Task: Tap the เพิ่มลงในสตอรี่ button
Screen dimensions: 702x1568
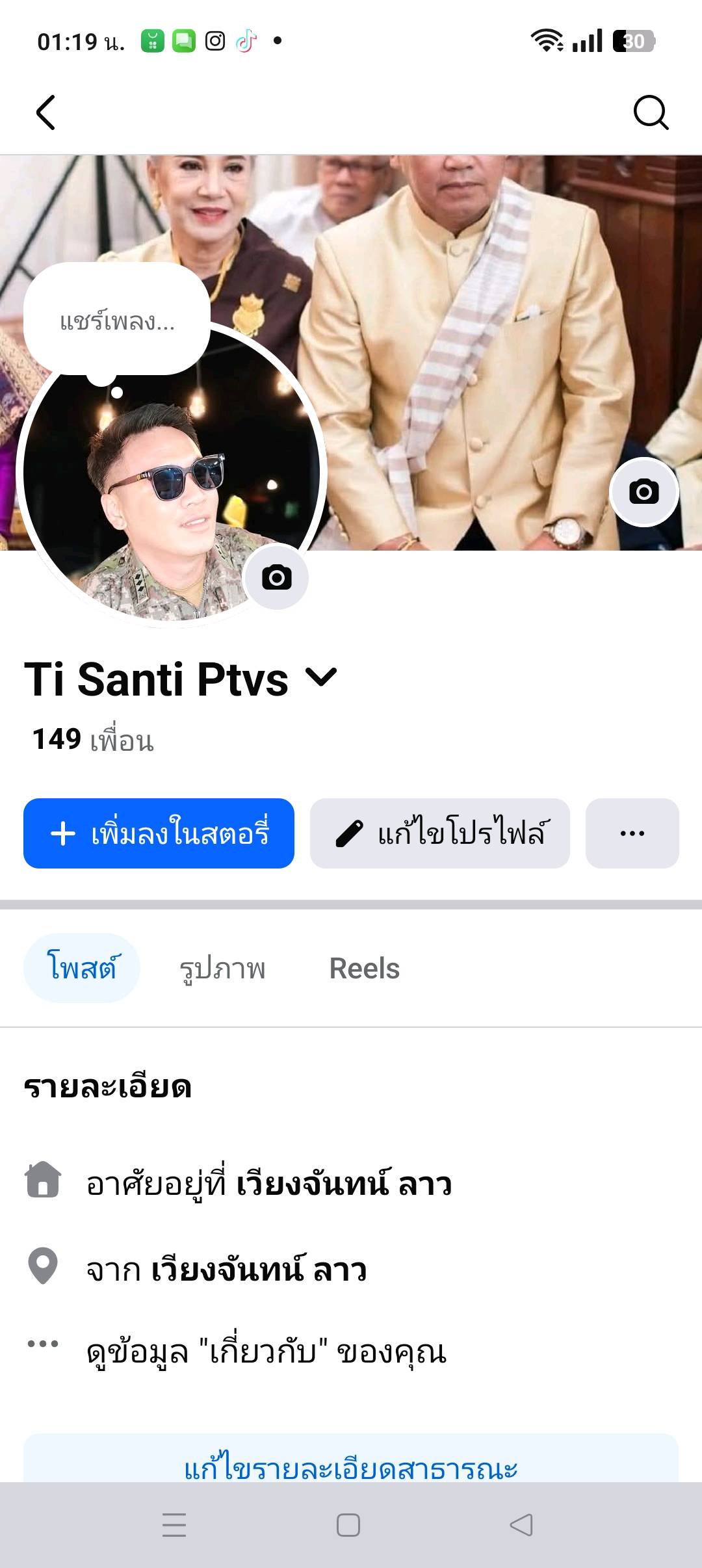Action: click(x=159, y=833)
